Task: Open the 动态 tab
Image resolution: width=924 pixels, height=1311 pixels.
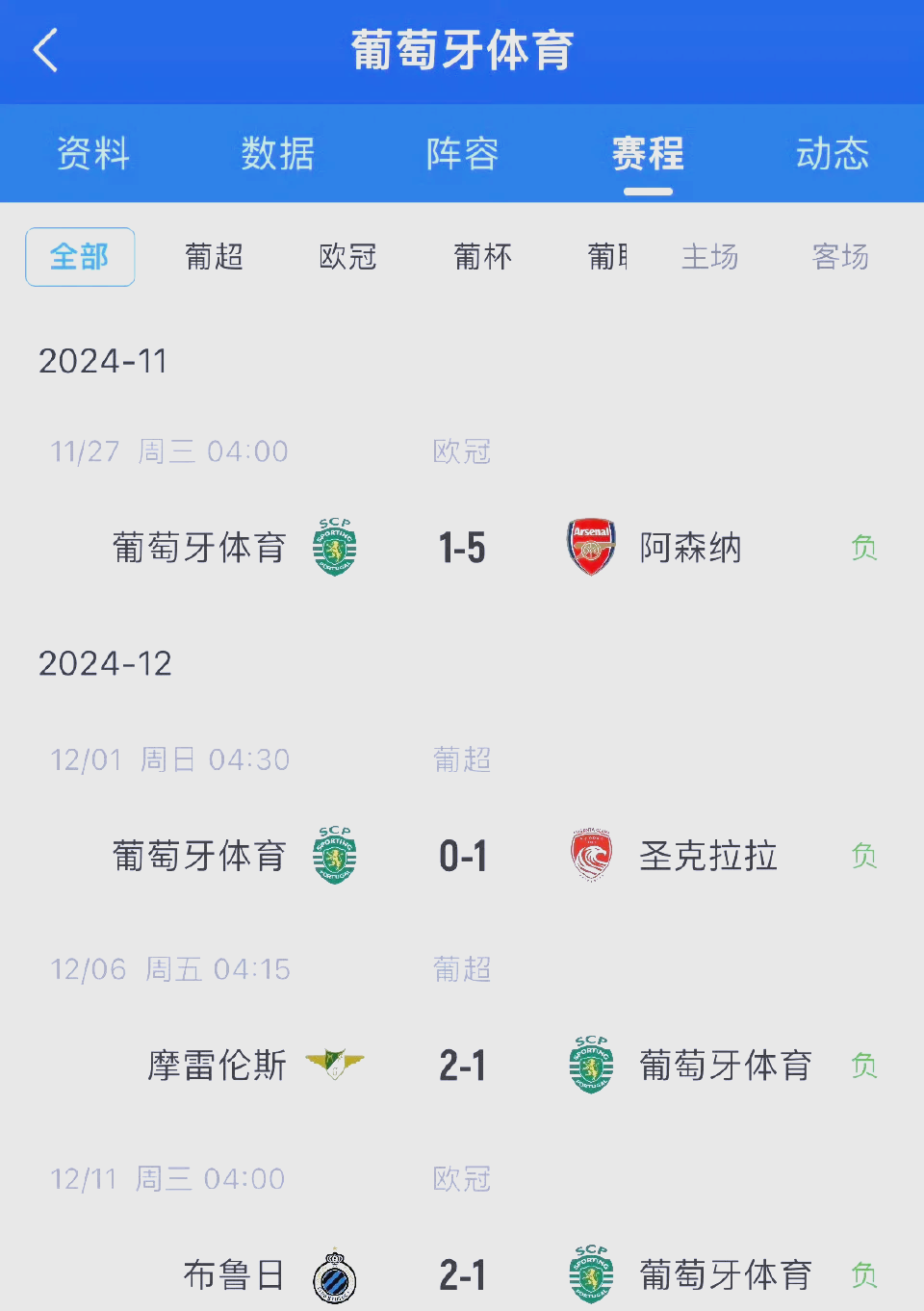Action: (831, 153)
